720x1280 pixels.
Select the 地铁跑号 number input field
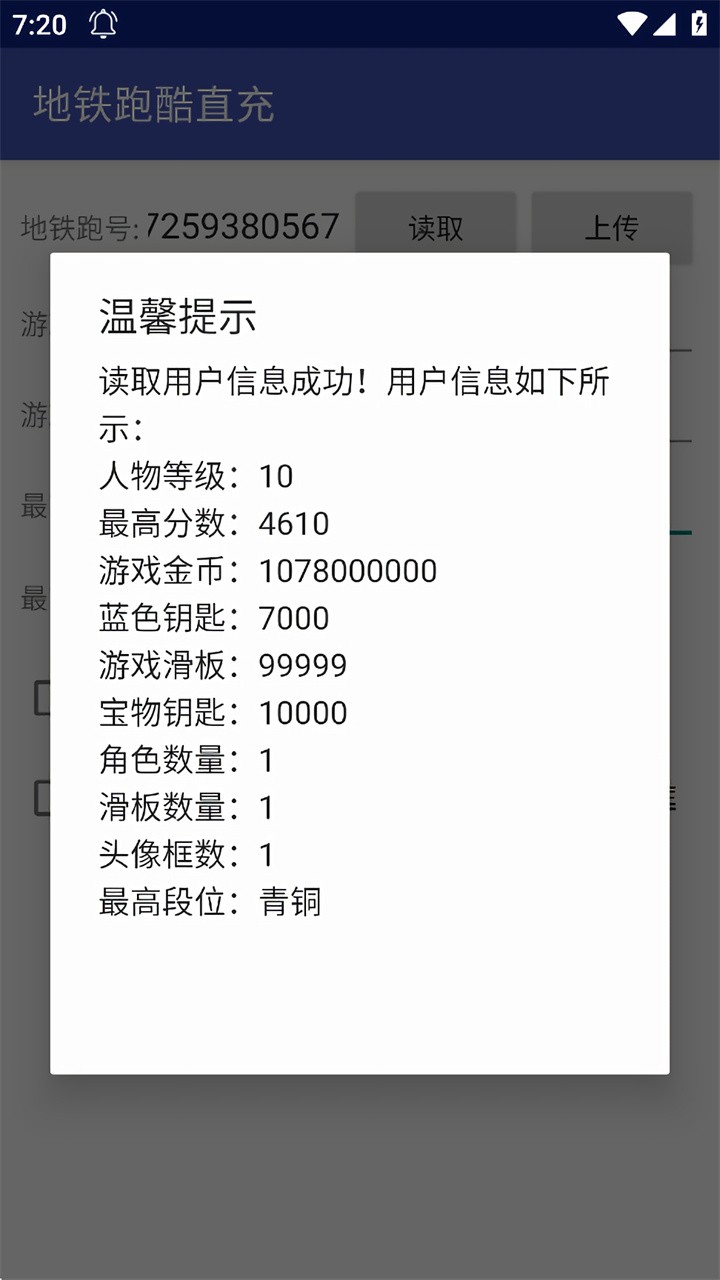243,227
